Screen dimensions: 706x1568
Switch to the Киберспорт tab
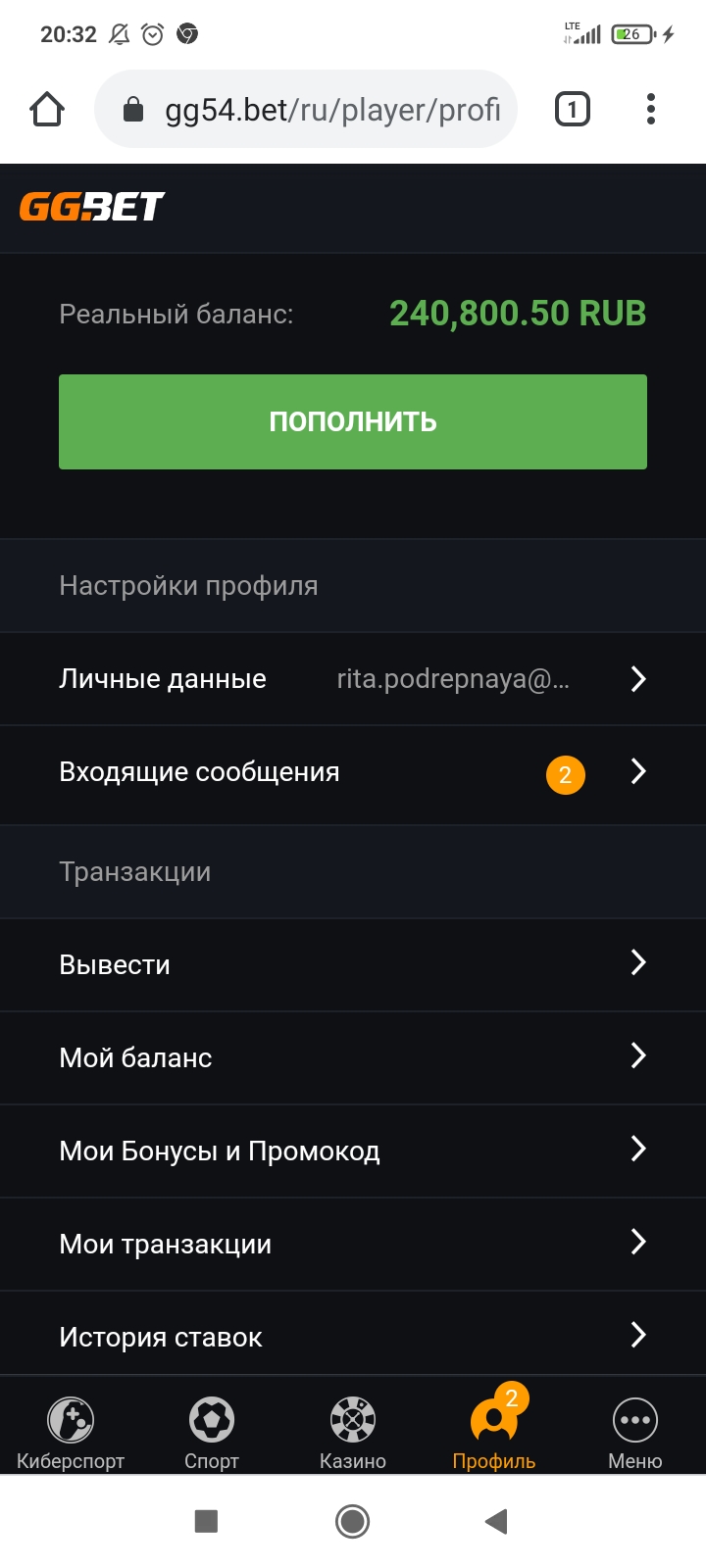tap(71, 1433)
